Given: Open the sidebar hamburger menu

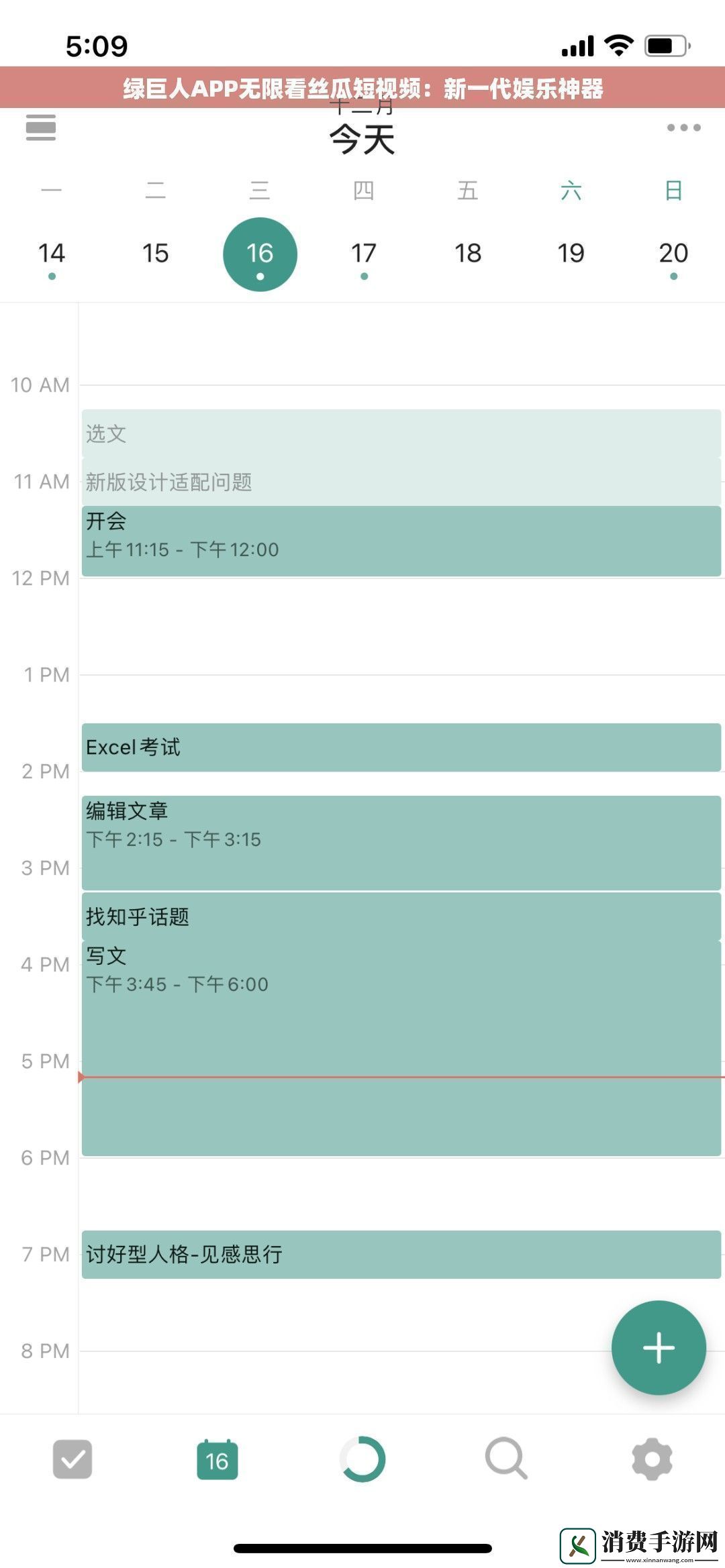Looking at the screenshot, I should click(42, 128).
